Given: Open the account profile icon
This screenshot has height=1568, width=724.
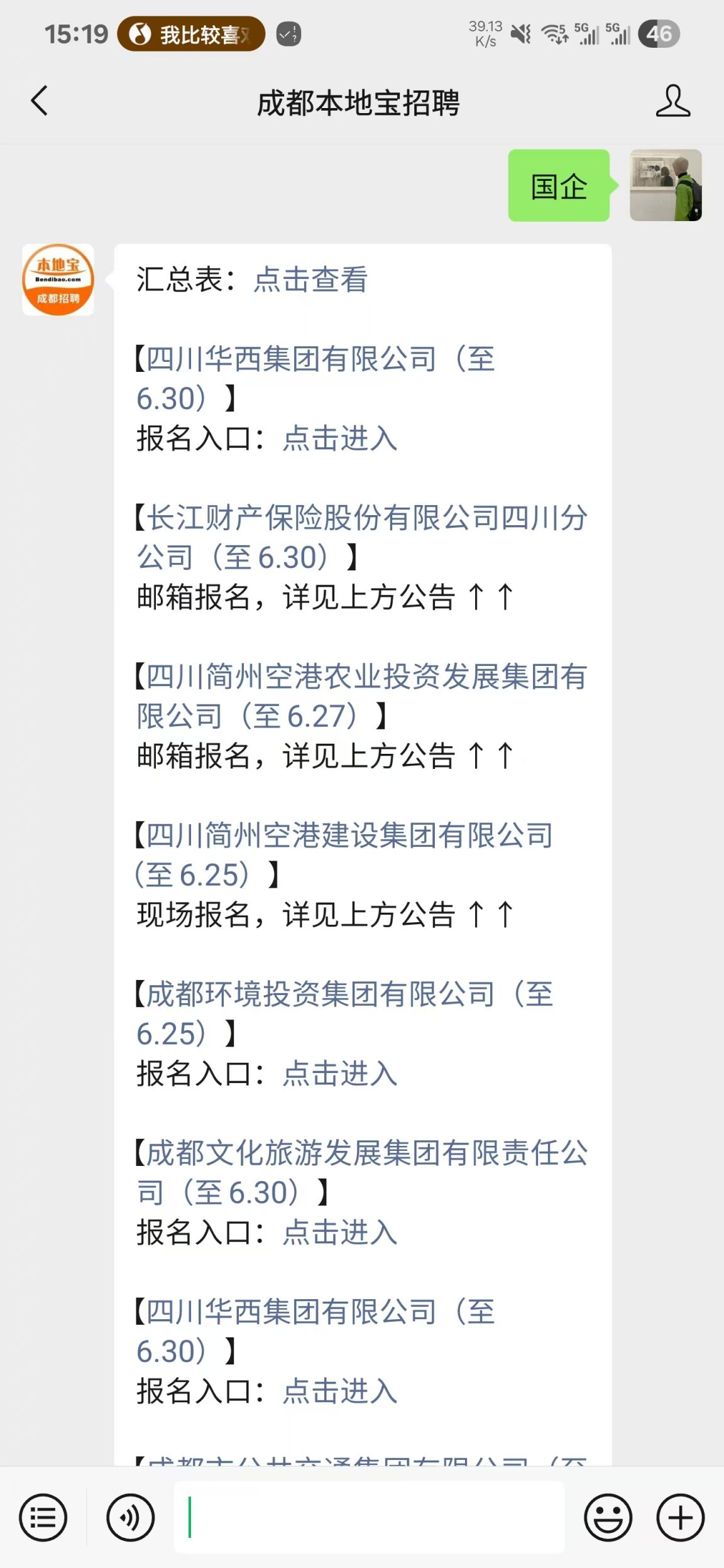Looking at the screenshot, I should (x=672, y=101).
